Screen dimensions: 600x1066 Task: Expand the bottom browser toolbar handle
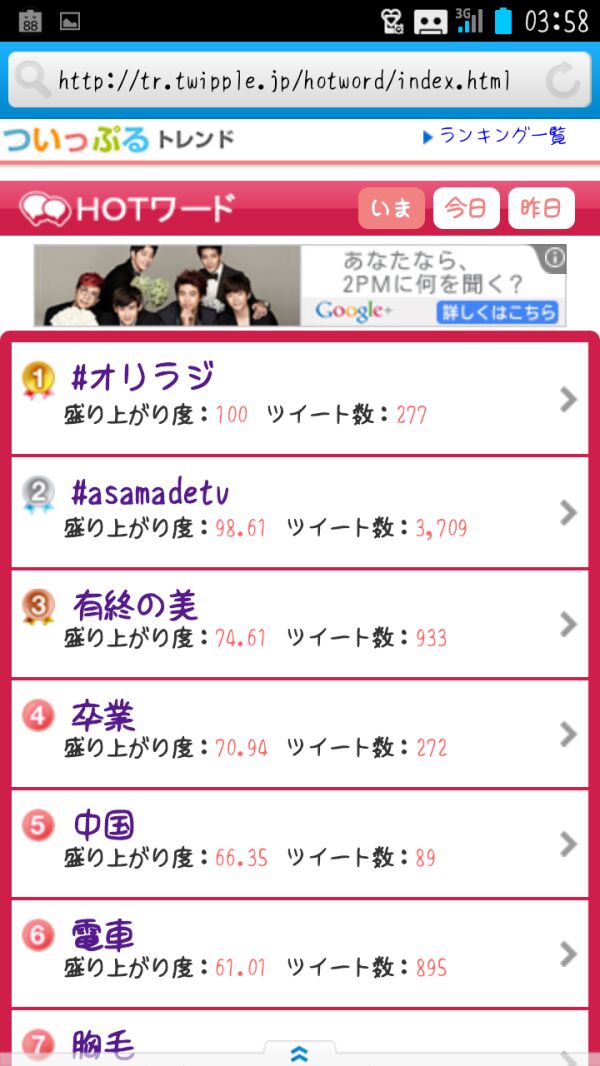tap(299, 1053)
